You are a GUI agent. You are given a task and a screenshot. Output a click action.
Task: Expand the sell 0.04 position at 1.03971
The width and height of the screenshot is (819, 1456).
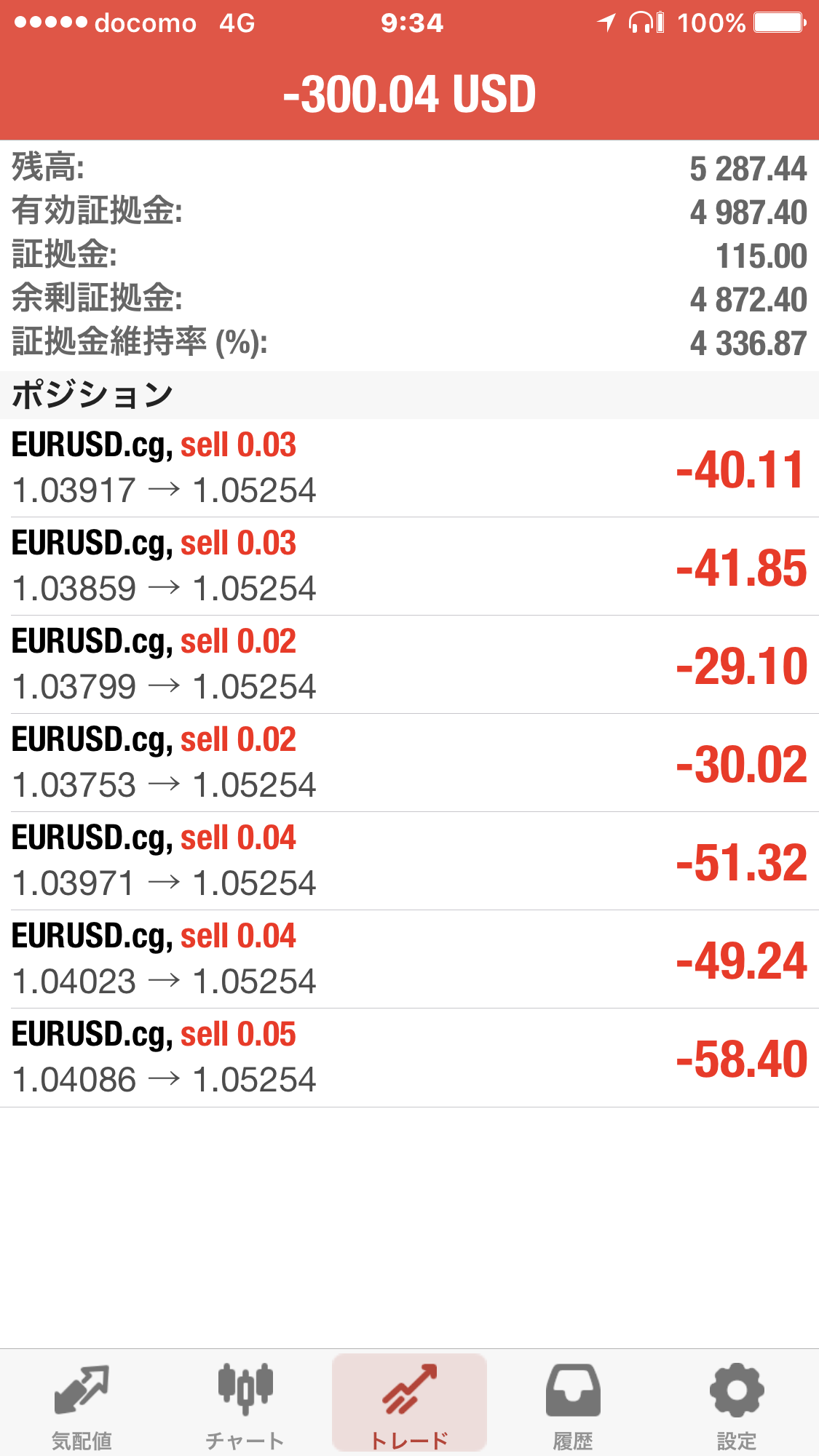[409, 861]
